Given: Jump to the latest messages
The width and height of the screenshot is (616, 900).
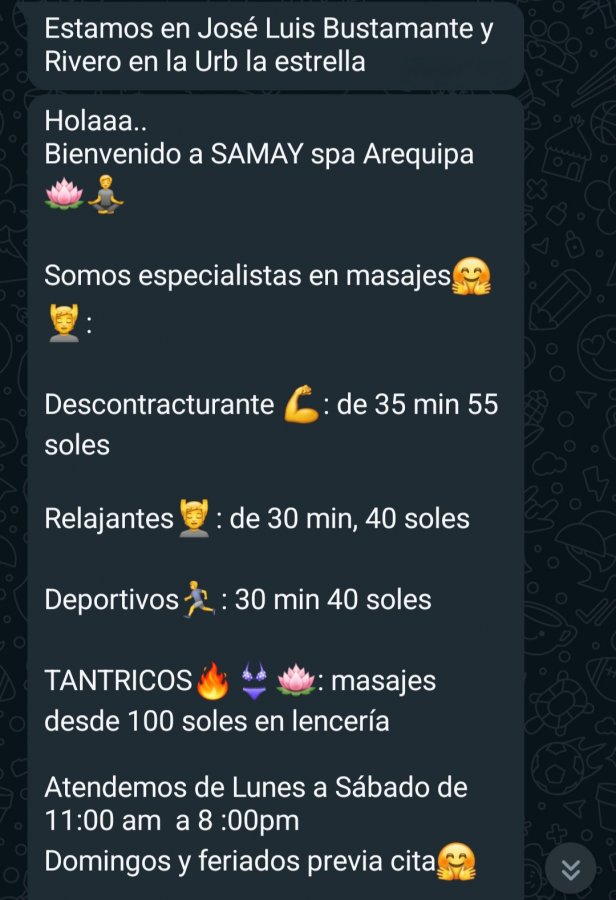Looking at the screenshot, I should [x=571, y=869].
